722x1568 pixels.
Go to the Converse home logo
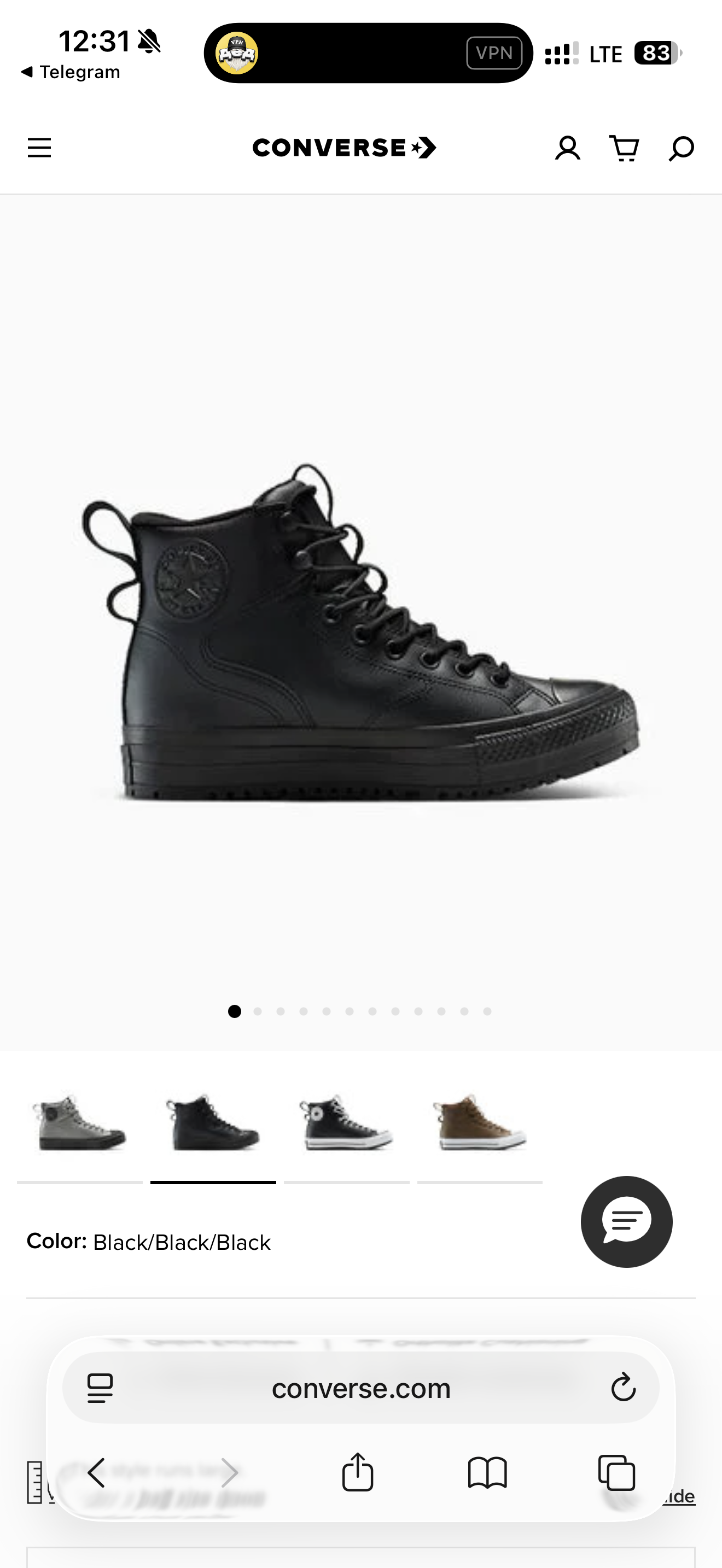pyautogui.click(x=344, y=148)
